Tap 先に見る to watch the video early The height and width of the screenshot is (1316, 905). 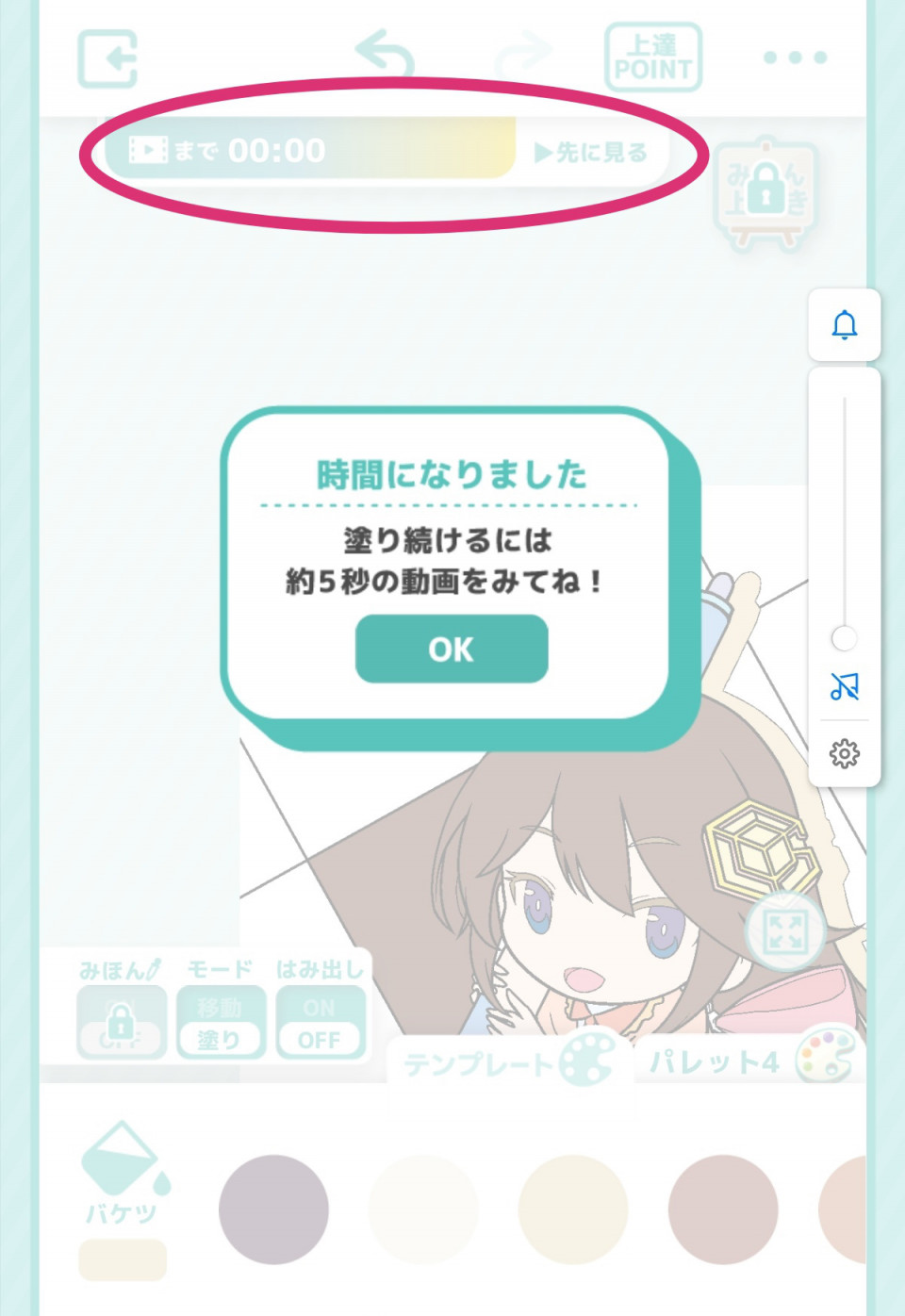[592, 152]
